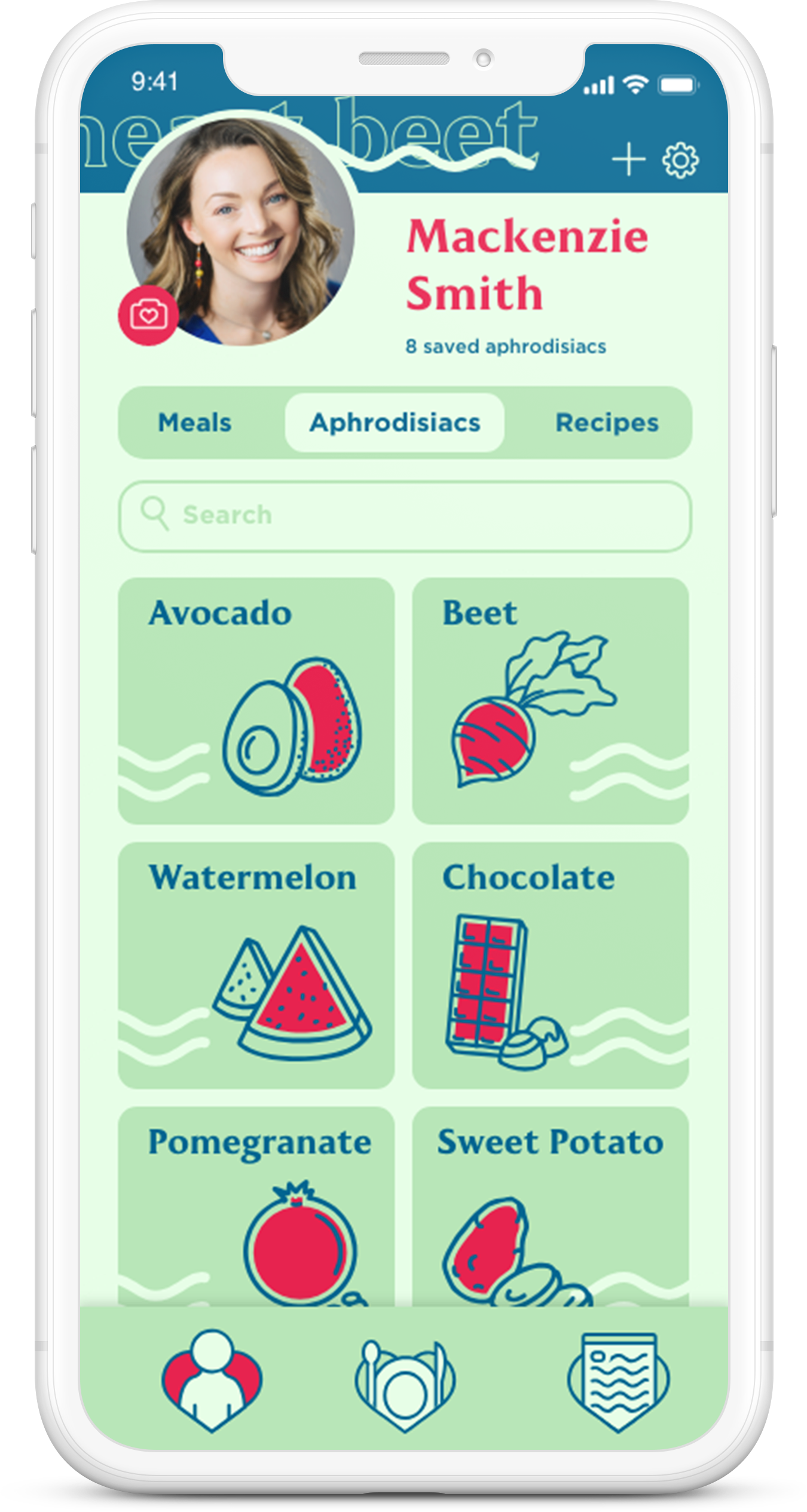Image resolution: width=807 pixels, height=1512 pixels.
Task: Go to the profile heart tab
Action: pyautogui.click(x=212, y=1381)
